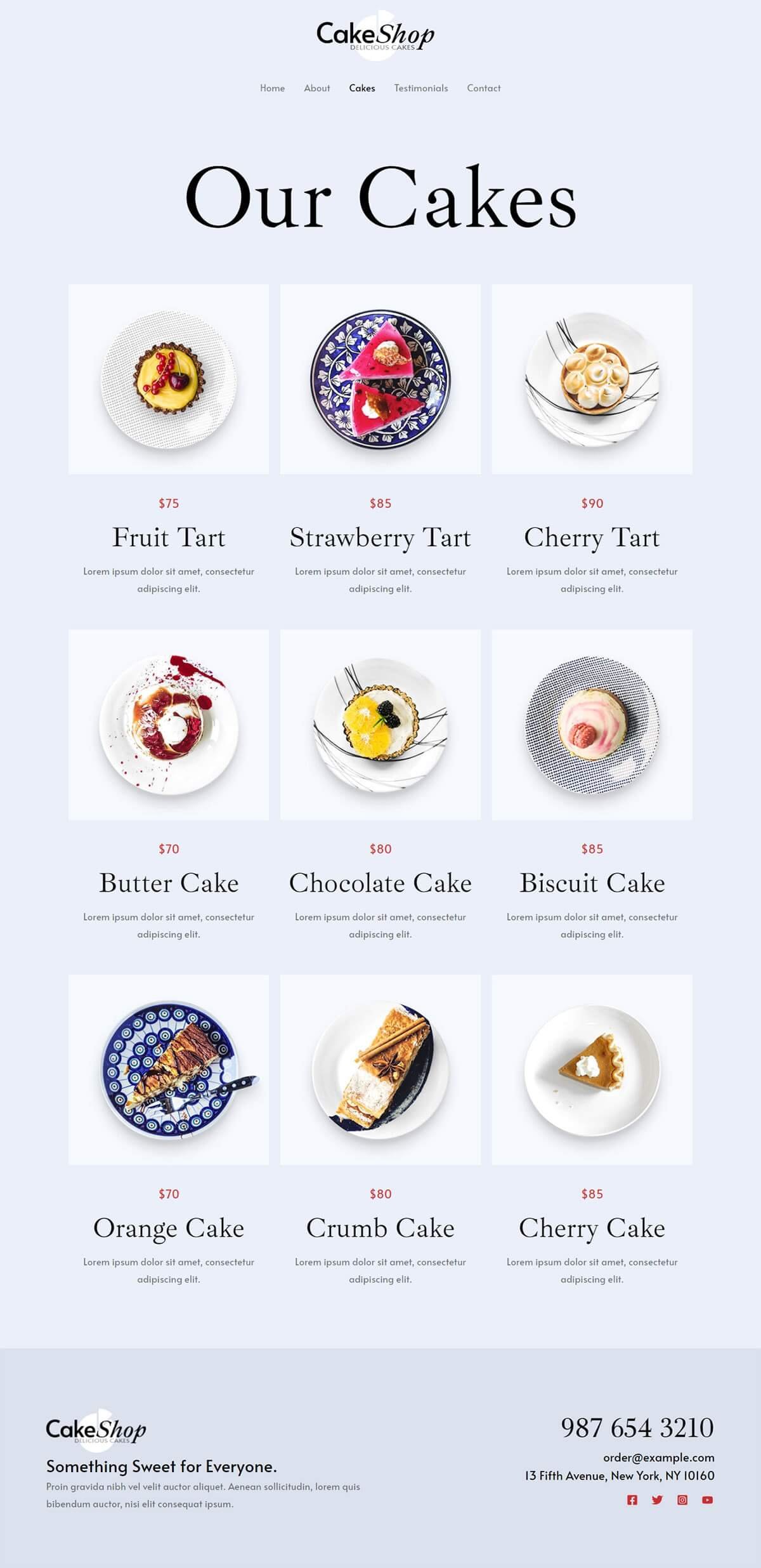Screen dimensions: 761x1568
Task: Open the Fruit Tart product image
Action: [169, 379]
